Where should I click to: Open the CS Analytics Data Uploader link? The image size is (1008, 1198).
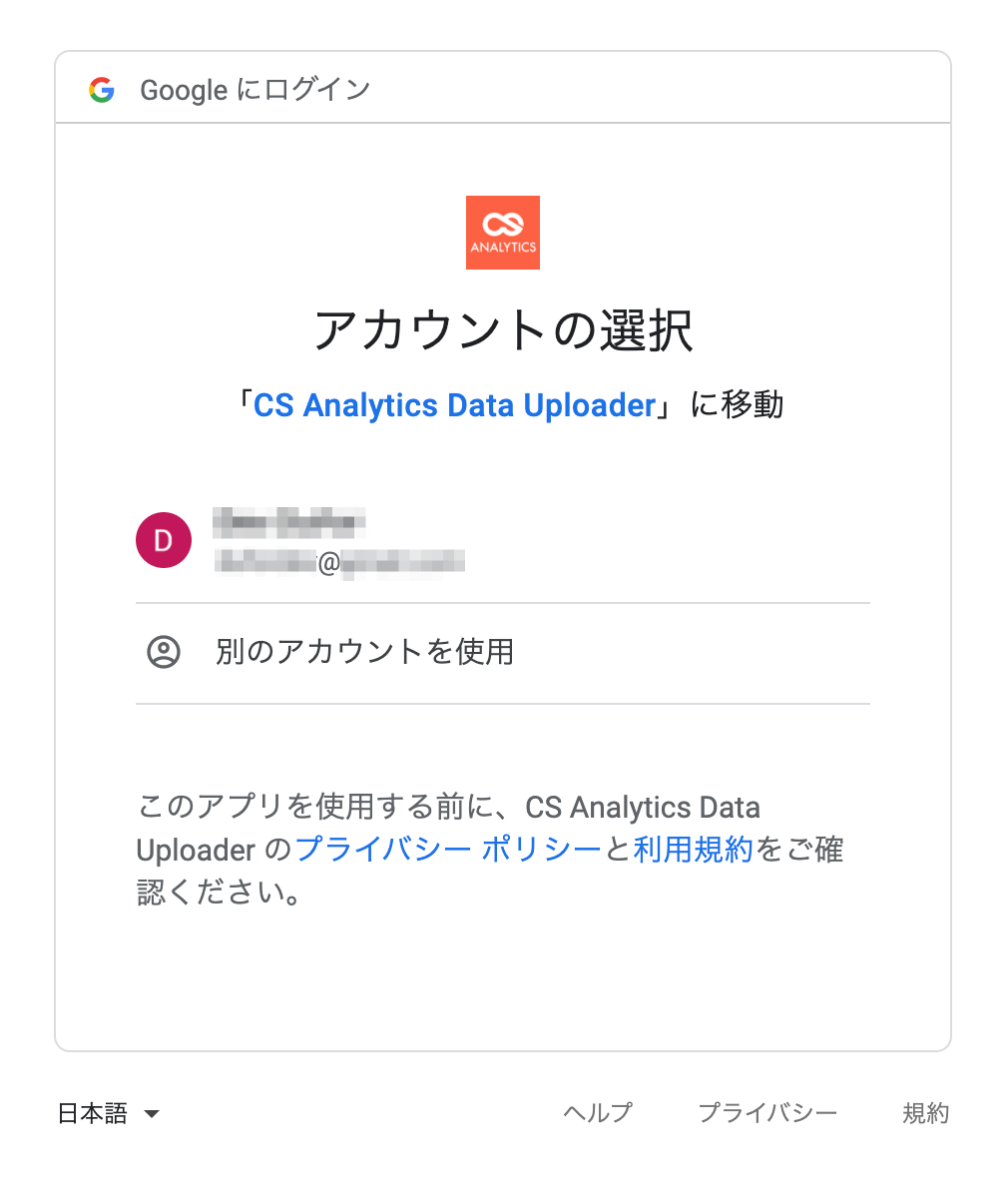tap(452, 405)
